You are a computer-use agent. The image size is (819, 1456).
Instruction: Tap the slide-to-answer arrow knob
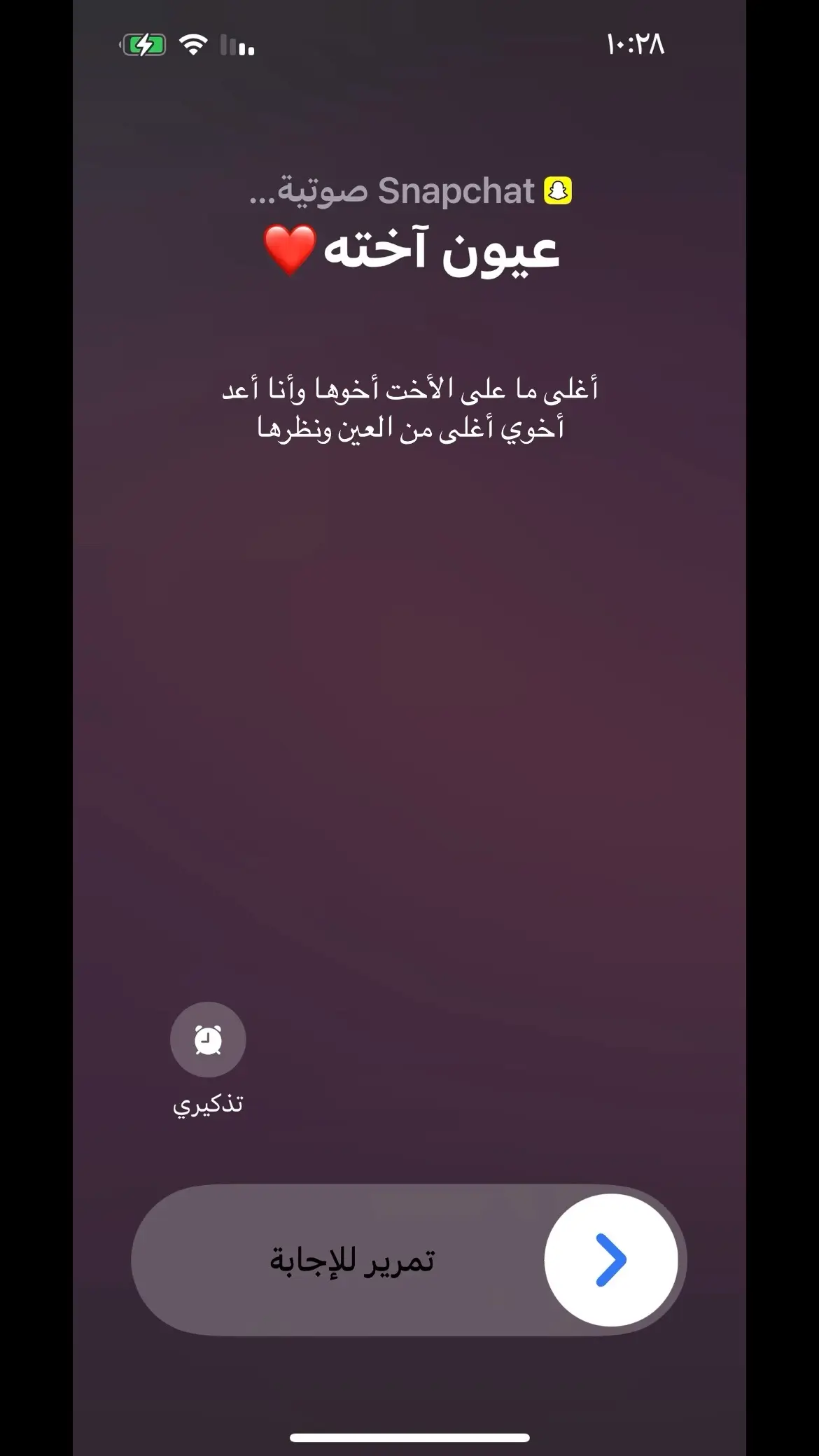[x=611, y=1260]
